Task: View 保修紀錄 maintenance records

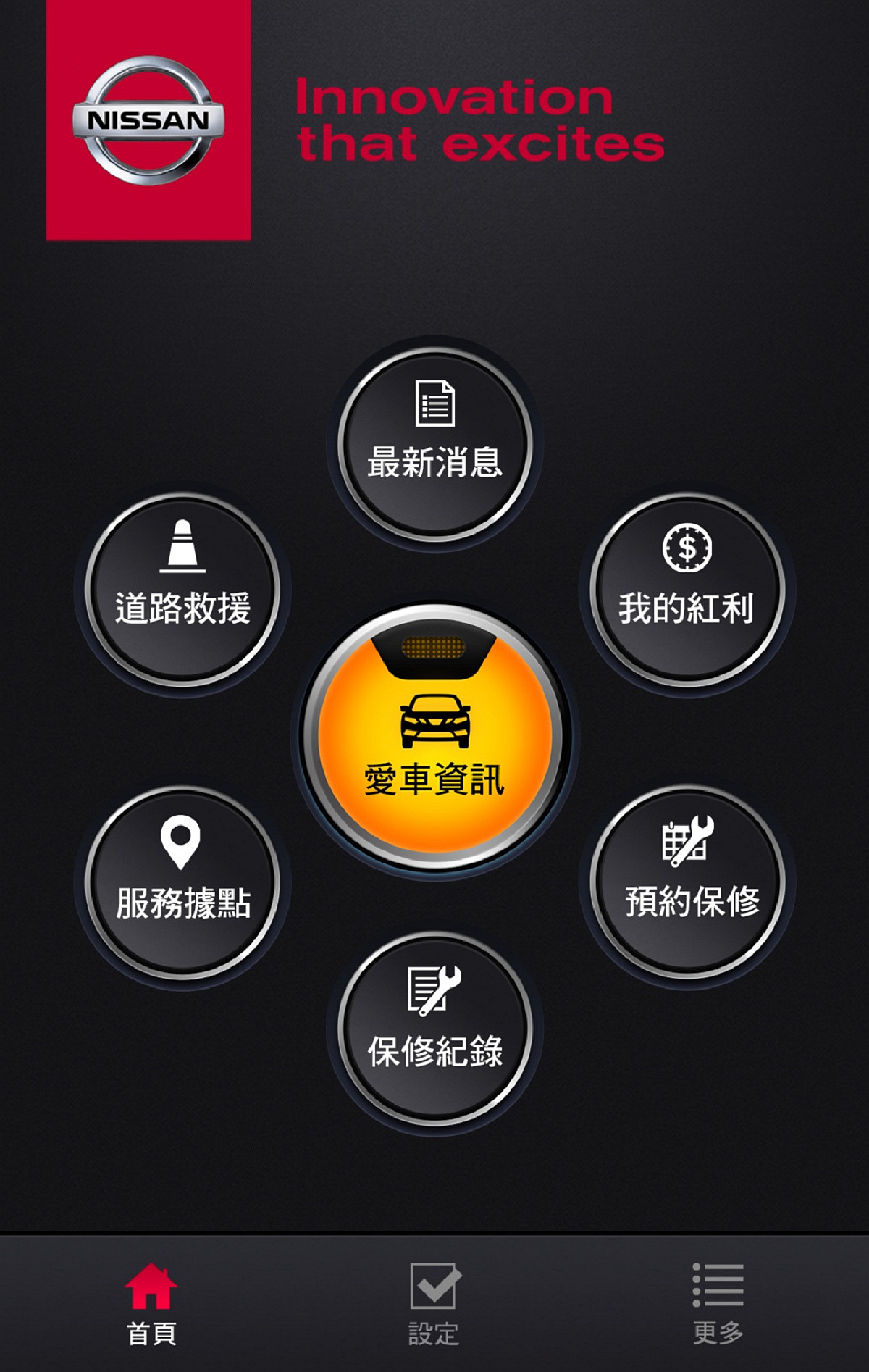Action: 434,1029
